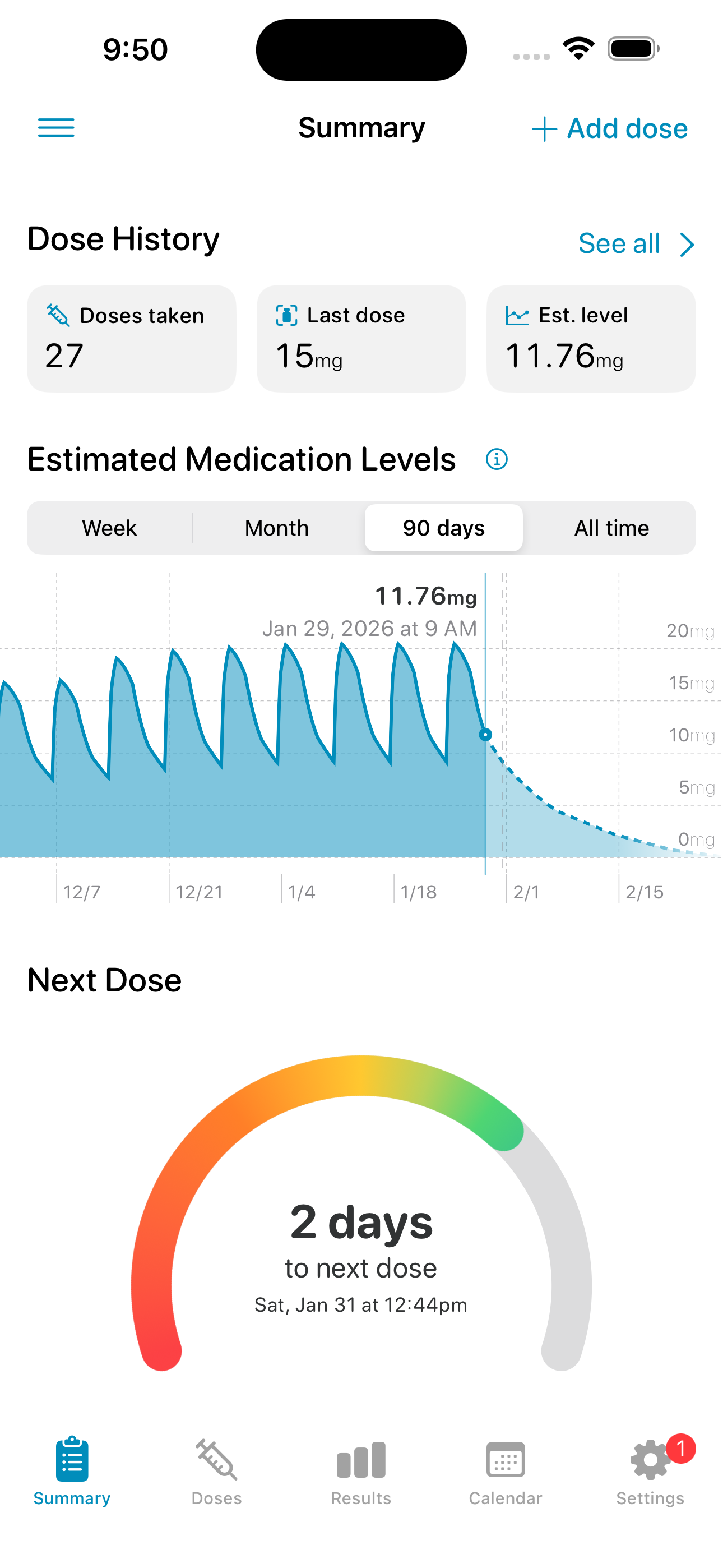This screenshot has width=723, height=1568.
Task: Tap the pill icon on Last dose card
Action: point(286,315)
